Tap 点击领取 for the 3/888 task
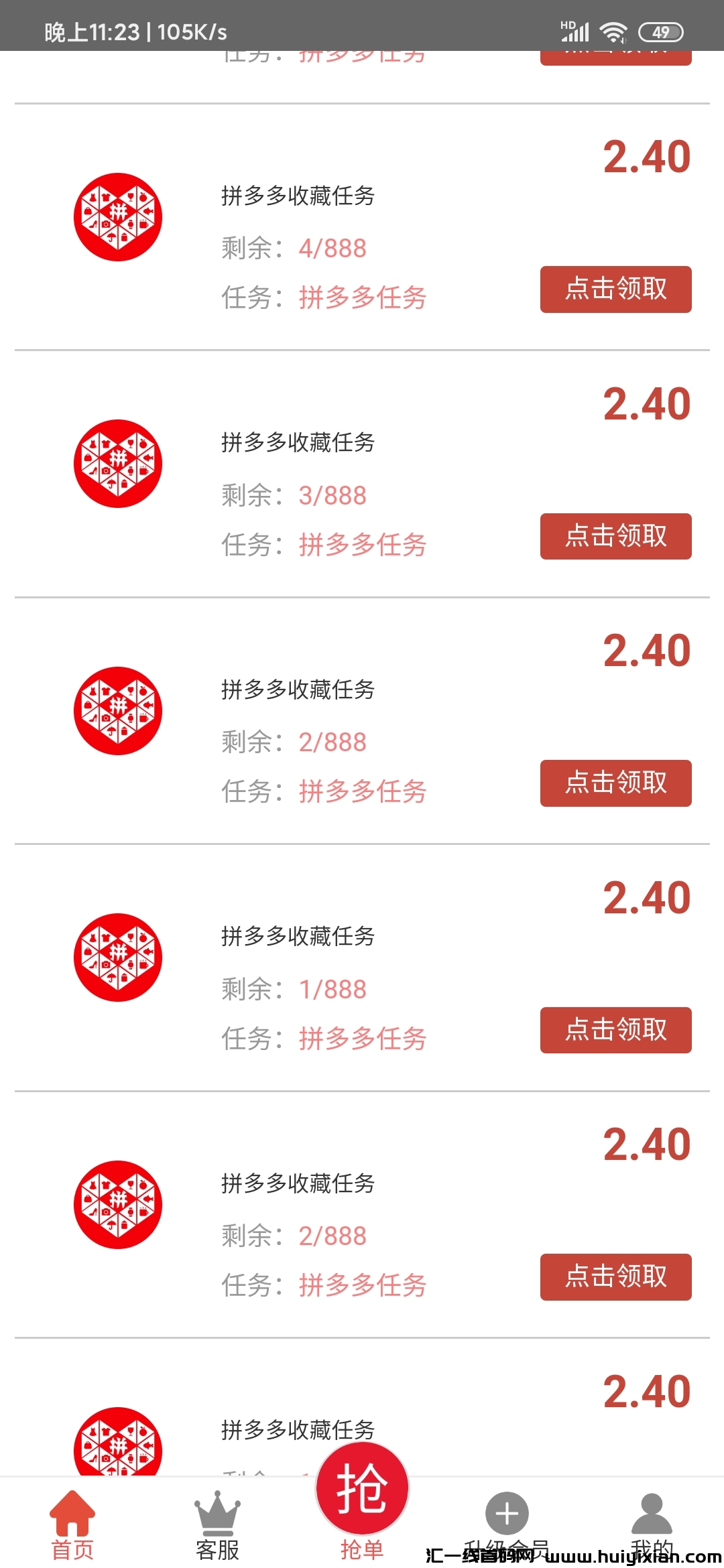724x1568 pixels. (x=615, y=536)
